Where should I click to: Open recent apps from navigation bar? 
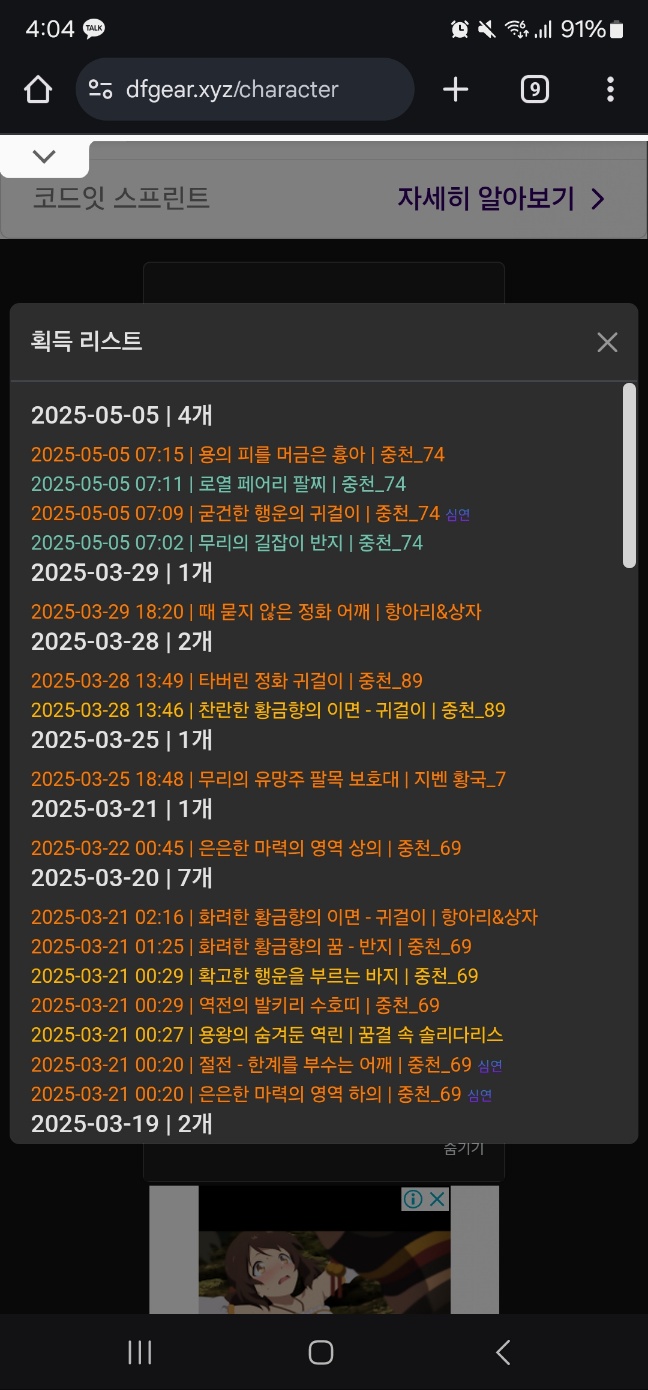(x=140, y=1353)
